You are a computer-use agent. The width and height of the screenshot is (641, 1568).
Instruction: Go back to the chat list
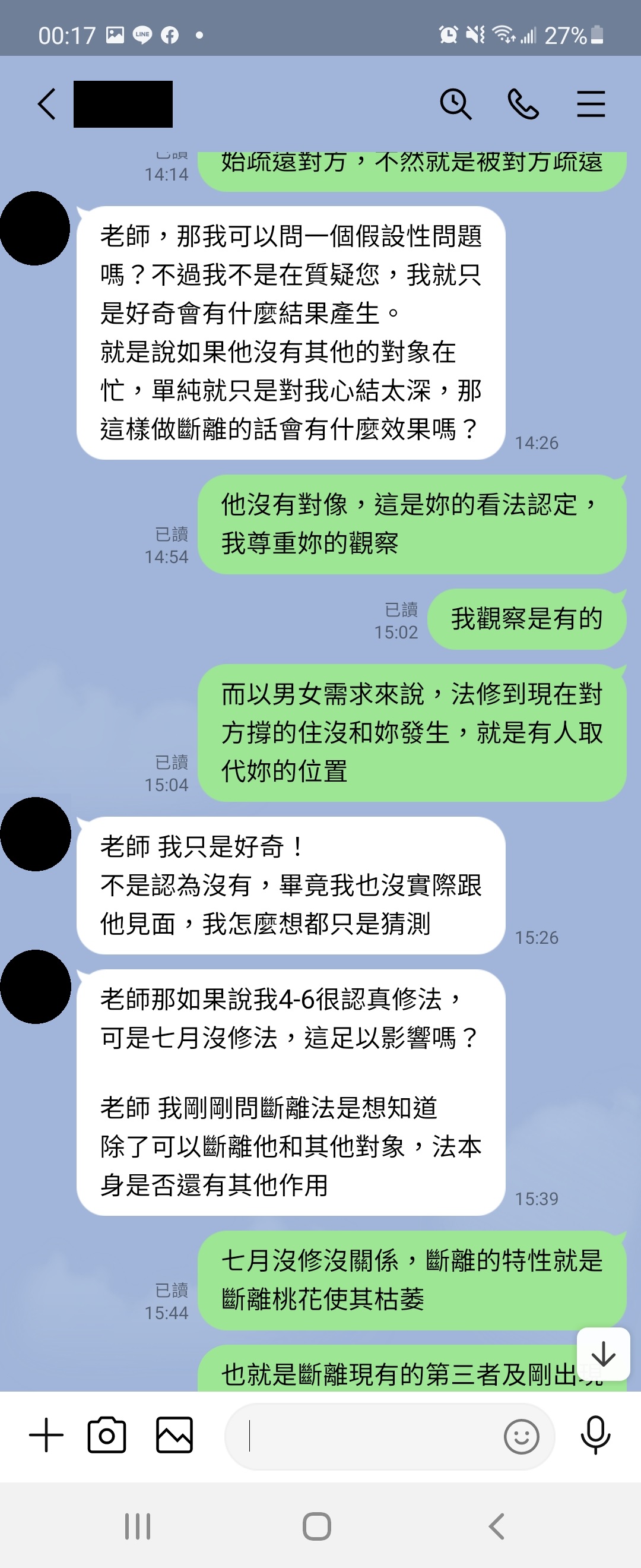click(47, 104)
